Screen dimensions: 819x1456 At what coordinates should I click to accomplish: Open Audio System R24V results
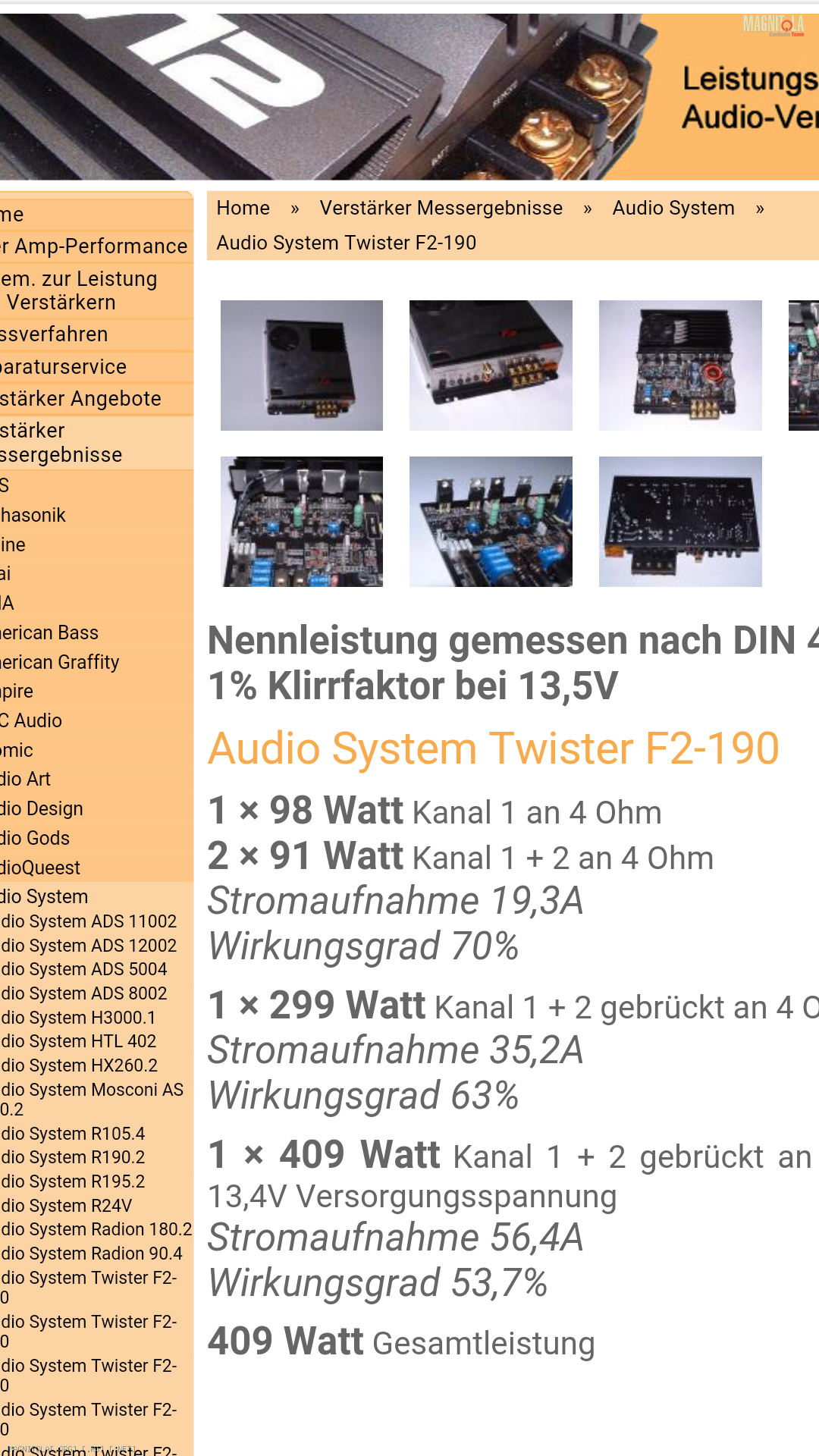(x=67, y=1206)
